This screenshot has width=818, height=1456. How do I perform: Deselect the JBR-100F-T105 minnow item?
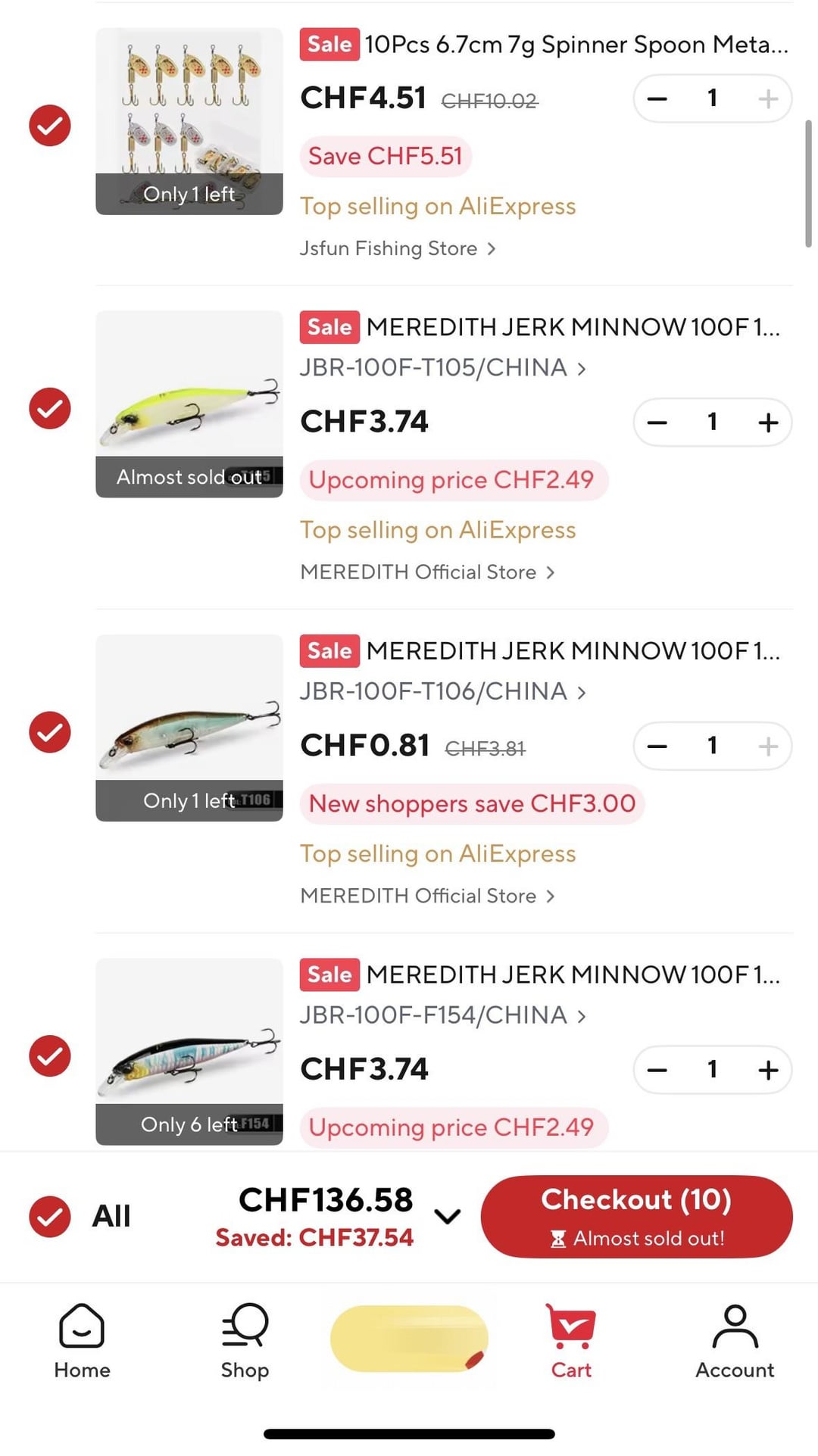click(50, 408)
